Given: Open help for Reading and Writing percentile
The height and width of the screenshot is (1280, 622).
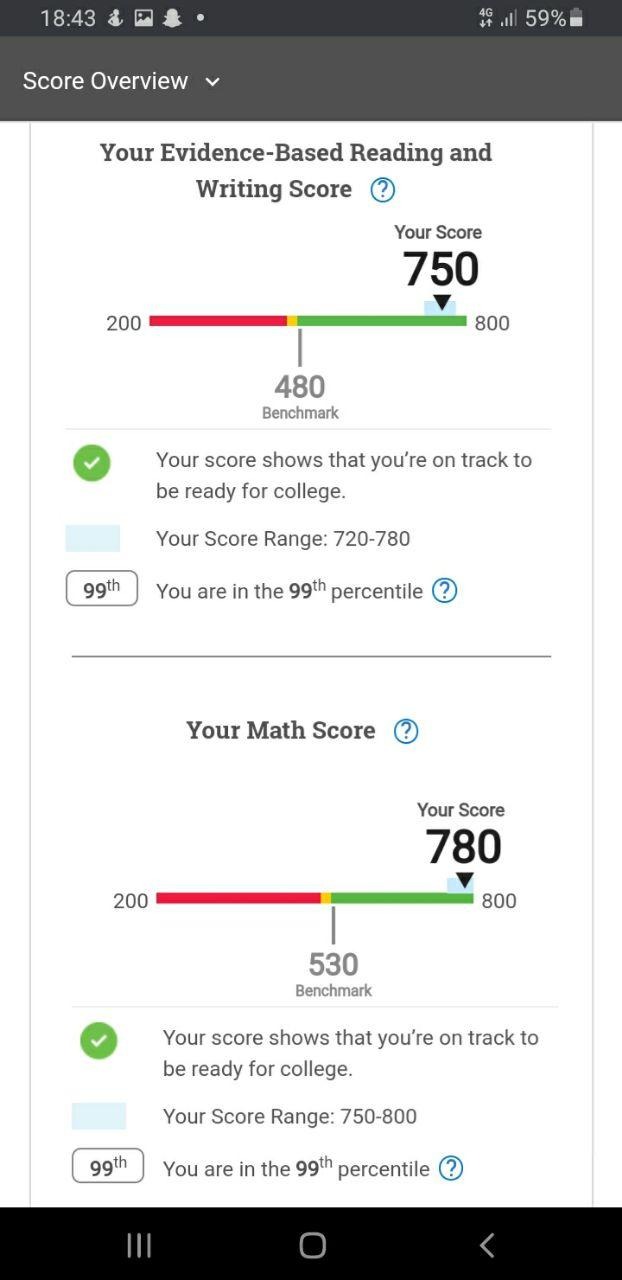Looking at the screenshot, I should 444,590.
